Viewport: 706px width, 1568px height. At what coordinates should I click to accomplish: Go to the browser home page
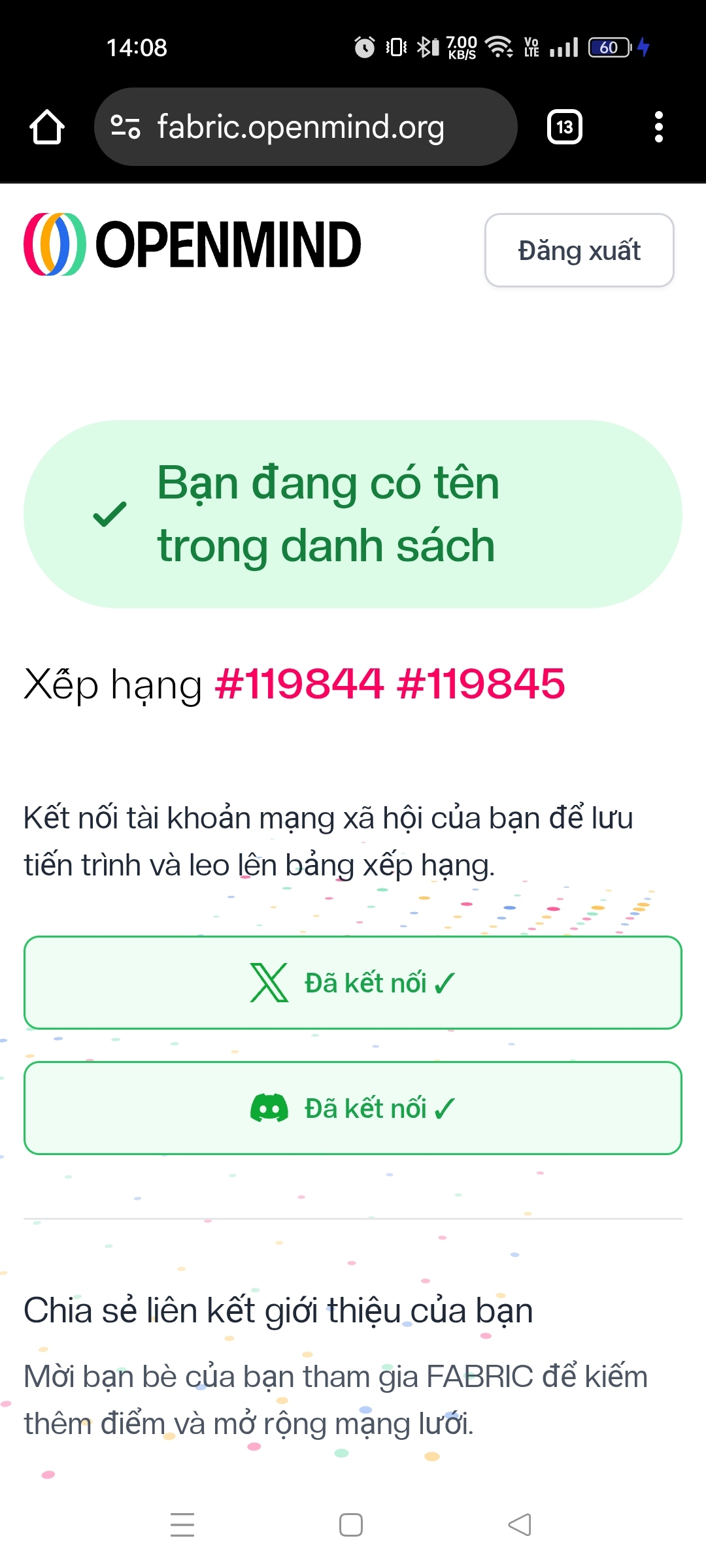tap(47, 127)
